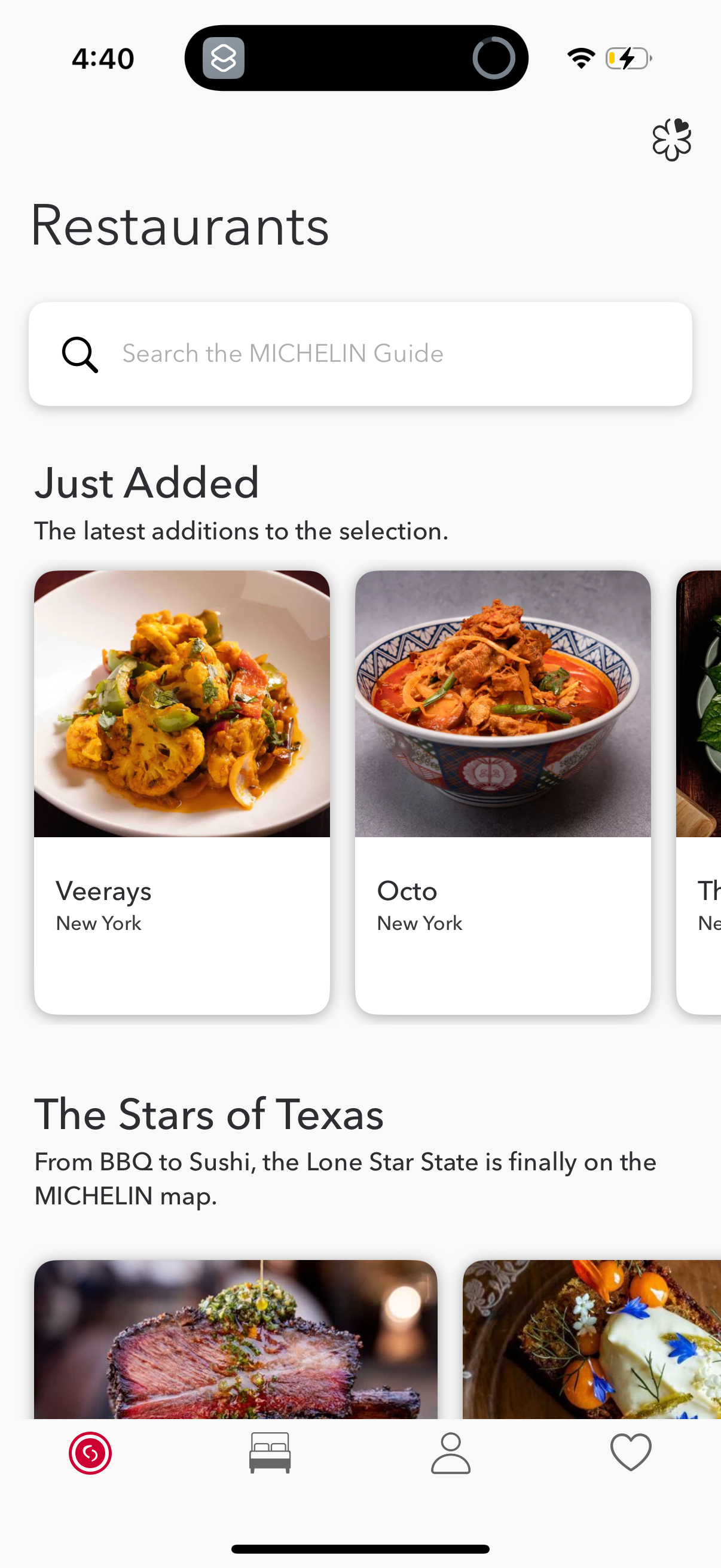Tap the Dynamic Island camera indicator
The image size is (721, 1568).
coord(494,57)
